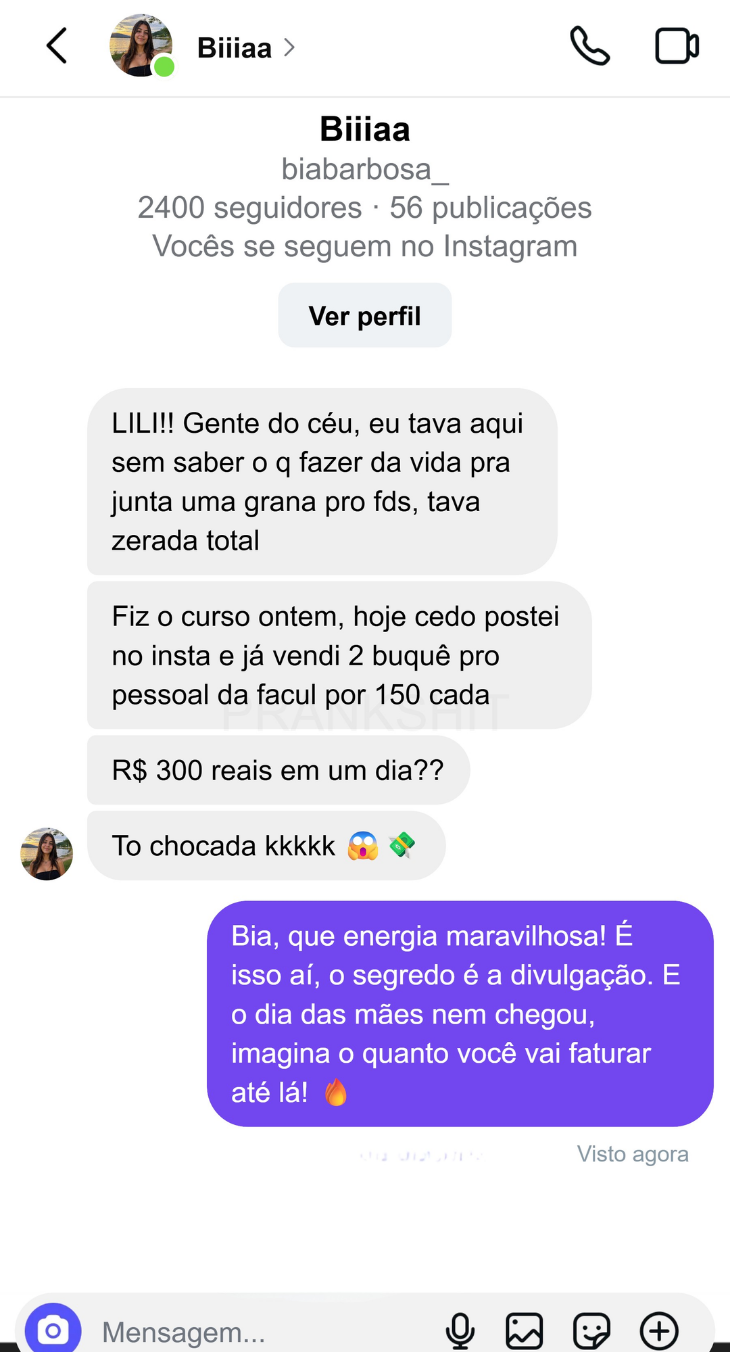The height and width of the screenshot is (1352, 730).
Task: Tap the plus icon for more options
Action: pos(659,1328)
